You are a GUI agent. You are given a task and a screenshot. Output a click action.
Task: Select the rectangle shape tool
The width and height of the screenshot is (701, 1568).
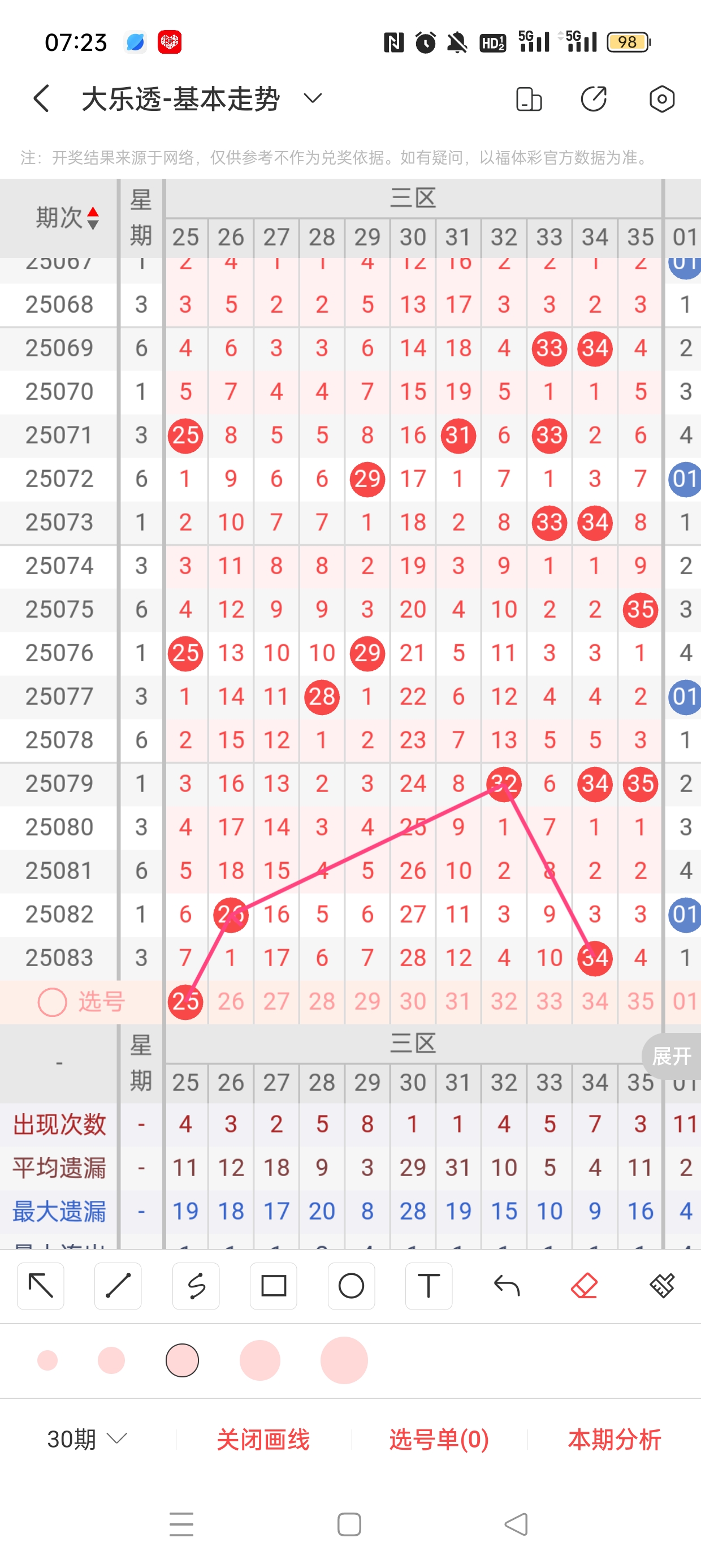273,1286
